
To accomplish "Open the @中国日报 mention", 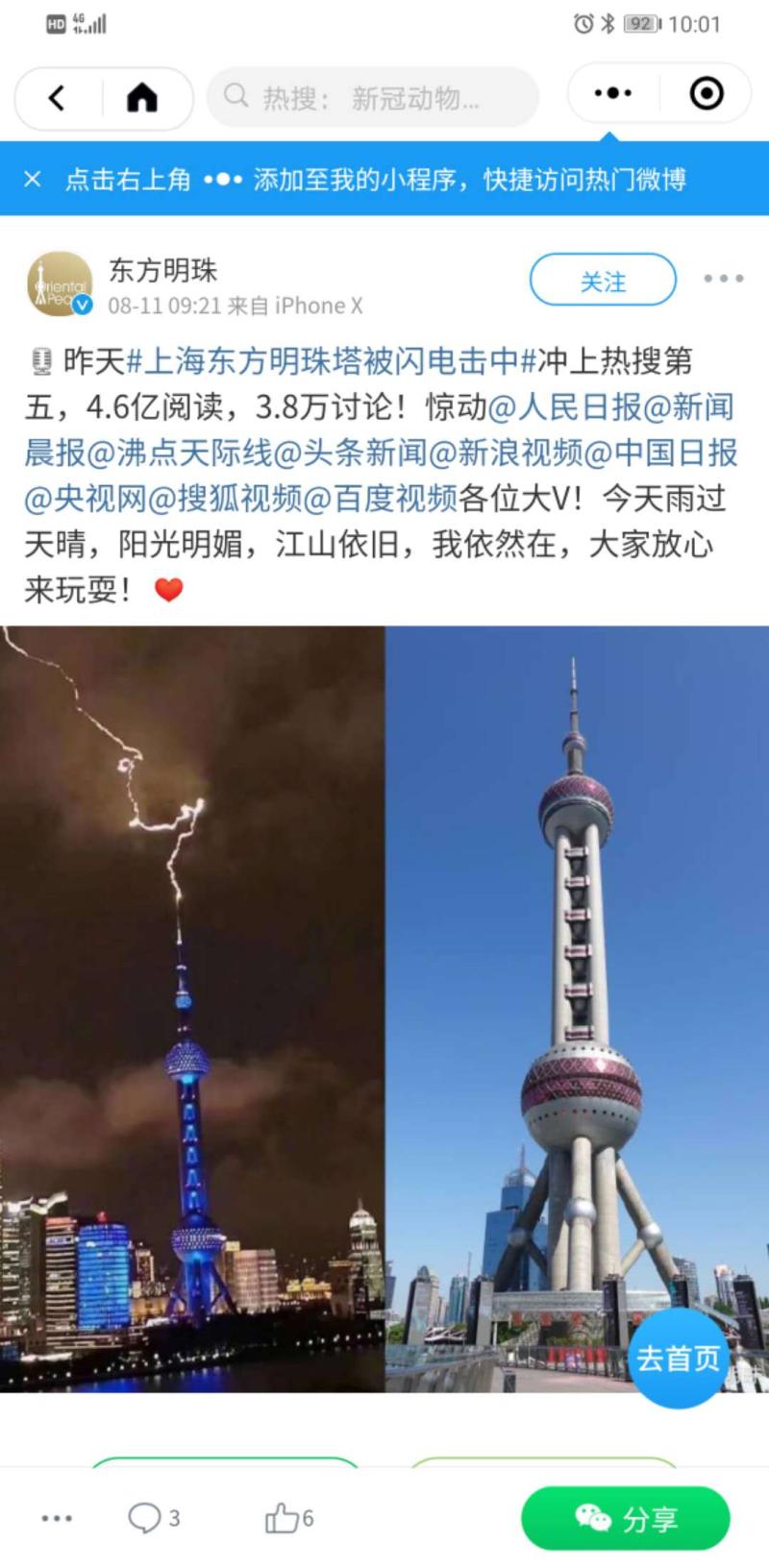I will pos(661,453).
